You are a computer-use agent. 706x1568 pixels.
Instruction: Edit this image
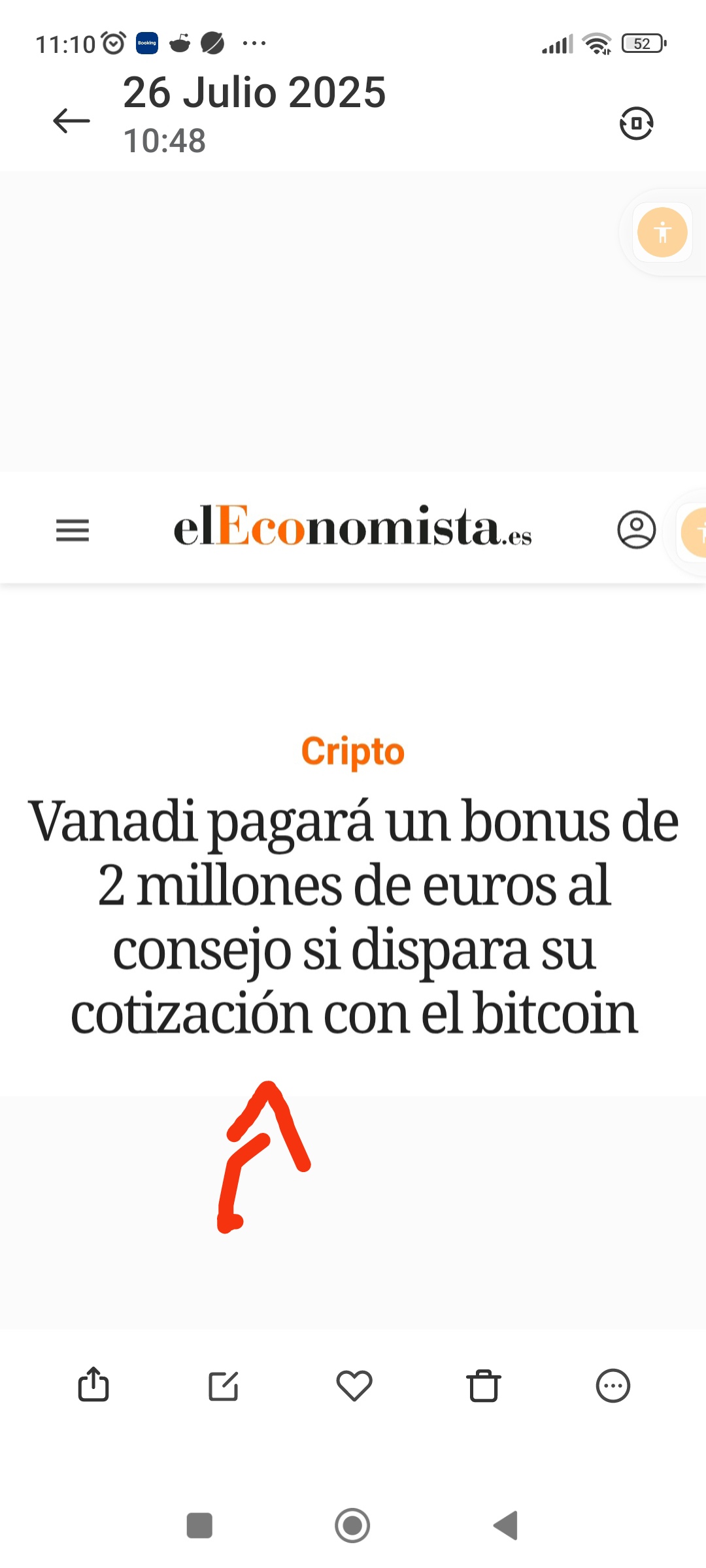click(x=223, y=1385)
